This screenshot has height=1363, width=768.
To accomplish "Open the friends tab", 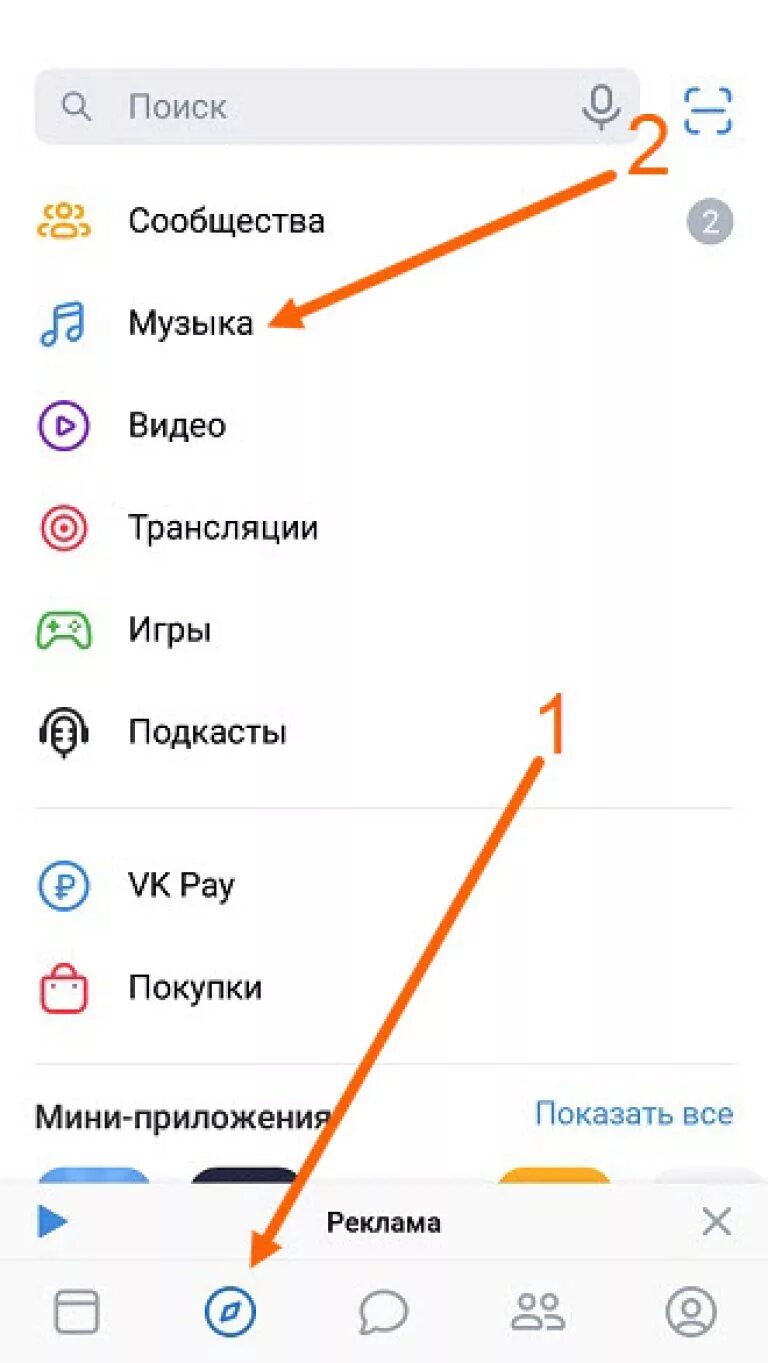I will (538, 1311).
